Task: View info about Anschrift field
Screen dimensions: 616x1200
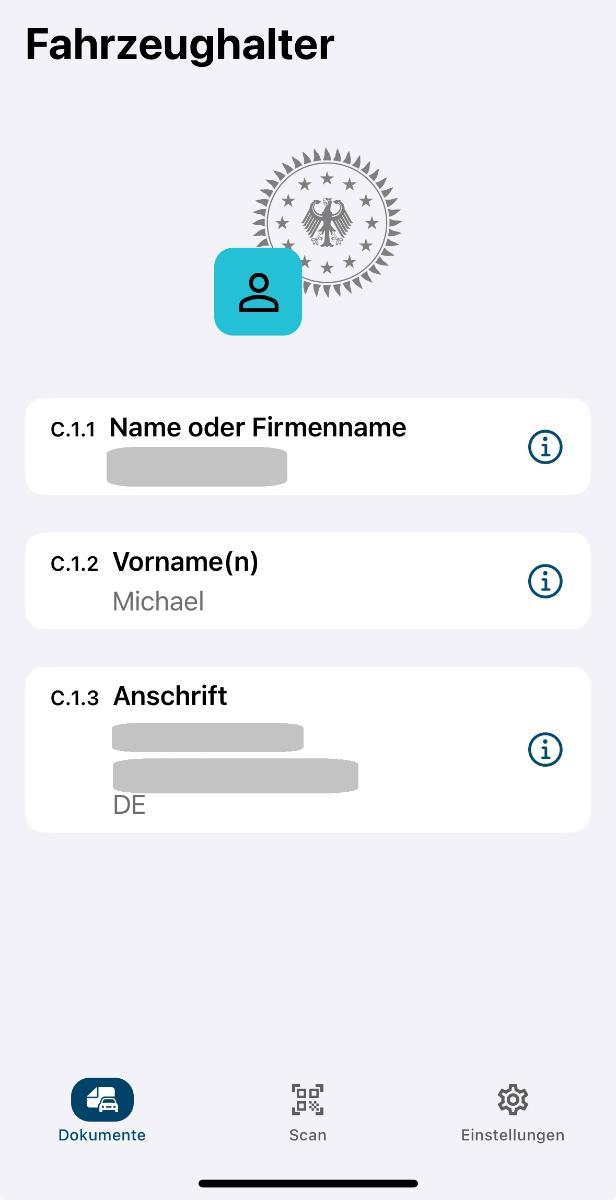Action: 545,749
